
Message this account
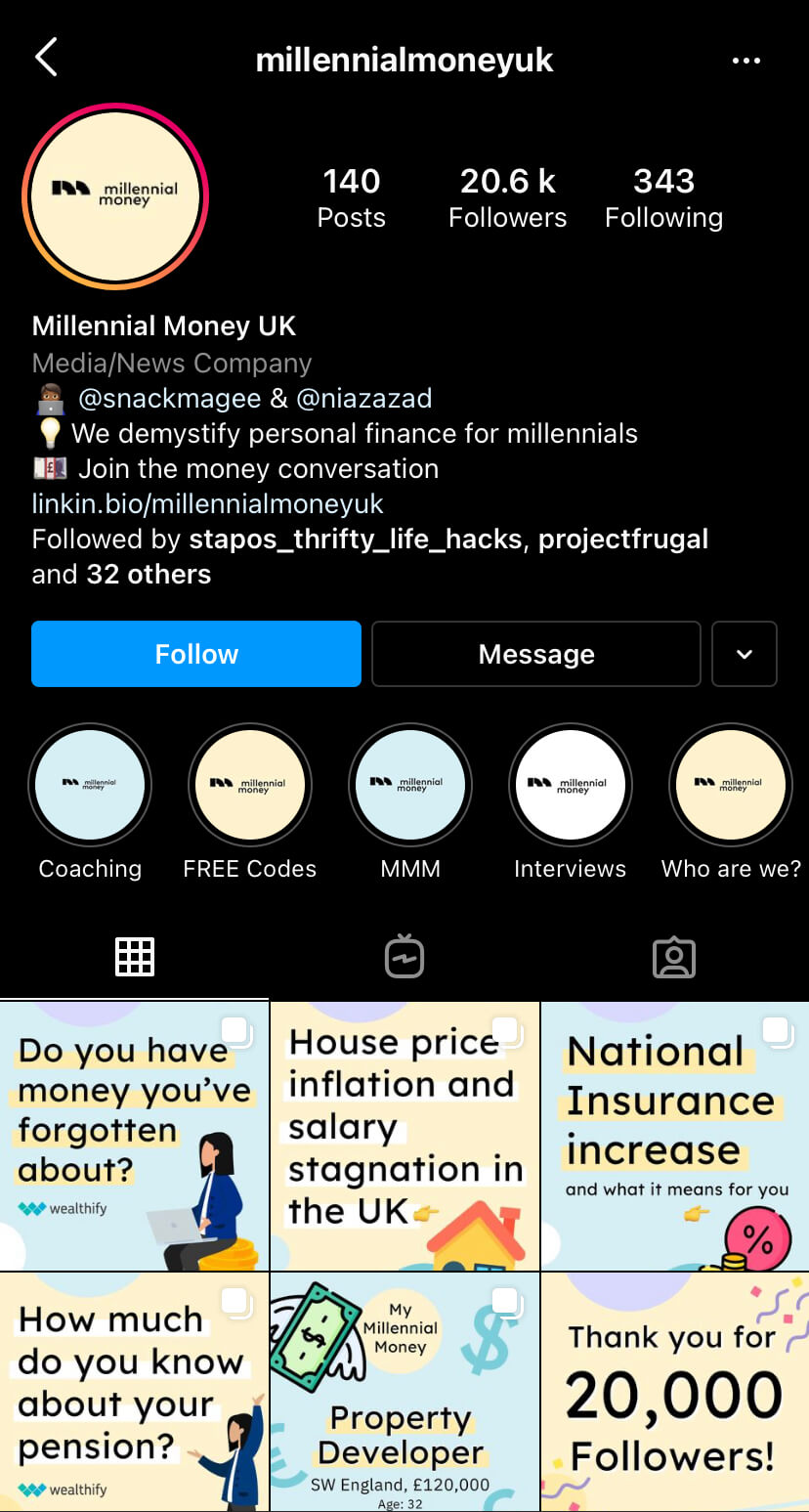(536, 654)
